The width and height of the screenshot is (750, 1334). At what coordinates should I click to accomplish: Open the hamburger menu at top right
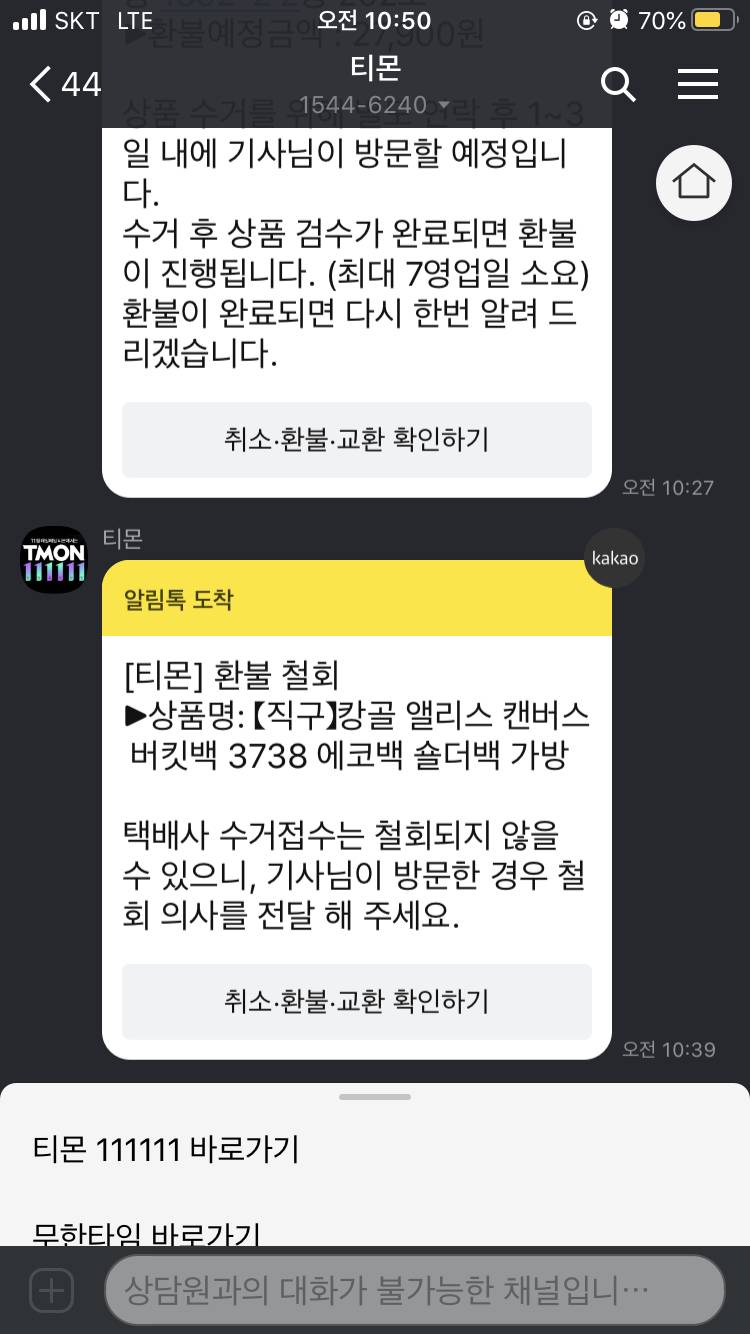pyautogui.click(x=698, y=84)
